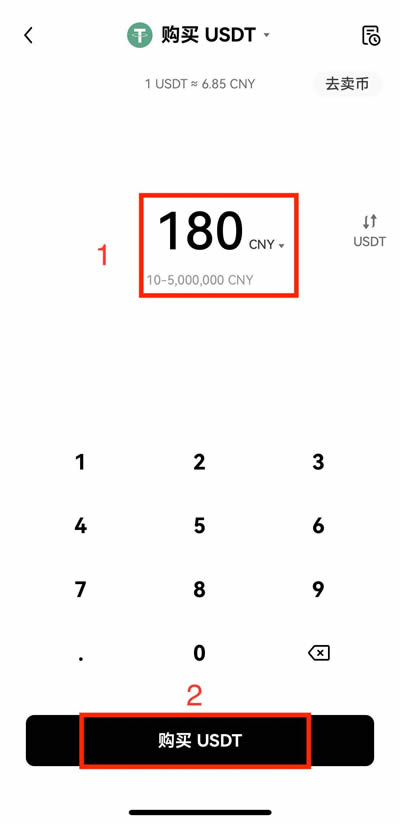Go back using the top-left arrow
Viewport: 400px width, 824px height.
tap(28, 35)
